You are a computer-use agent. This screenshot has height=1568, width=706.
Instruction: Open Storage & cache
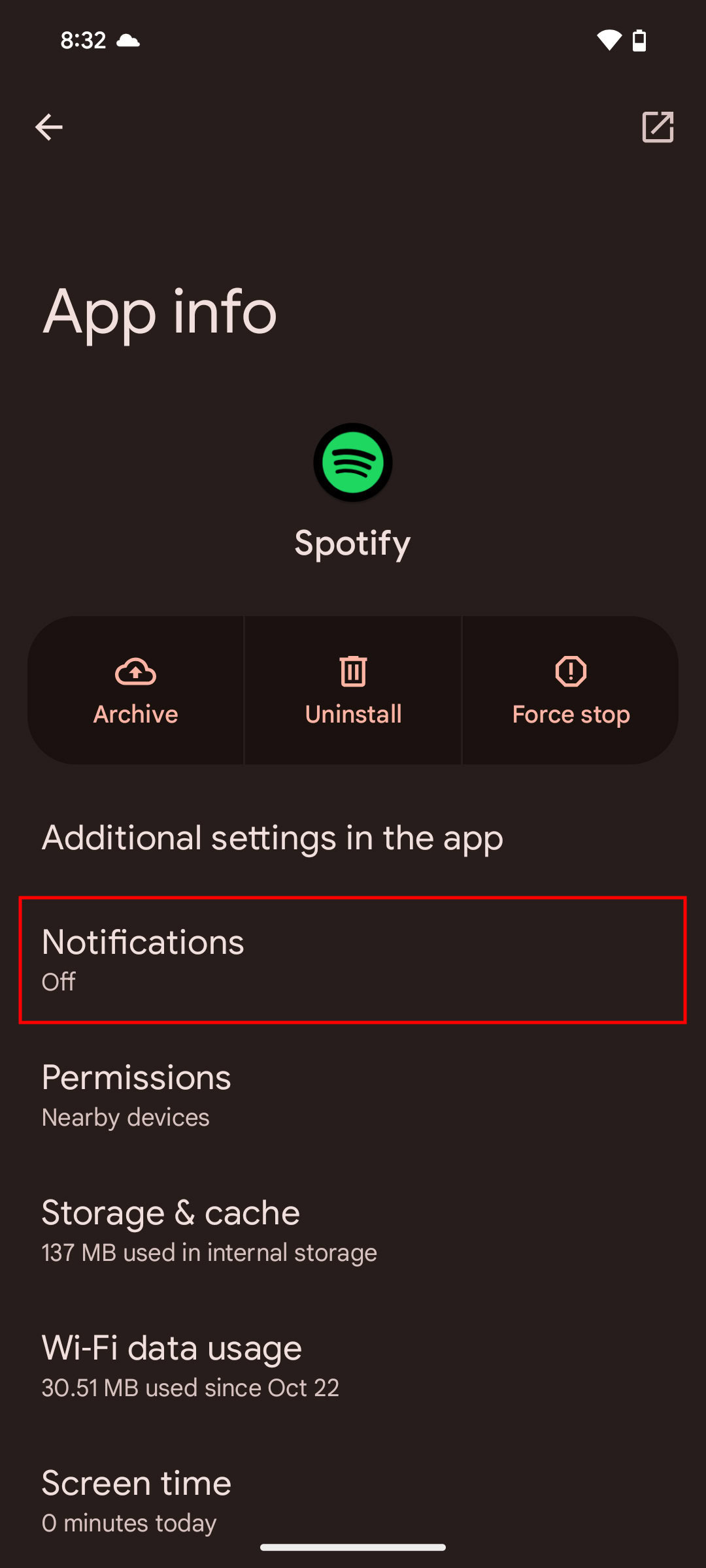[x=353, y=1230]
